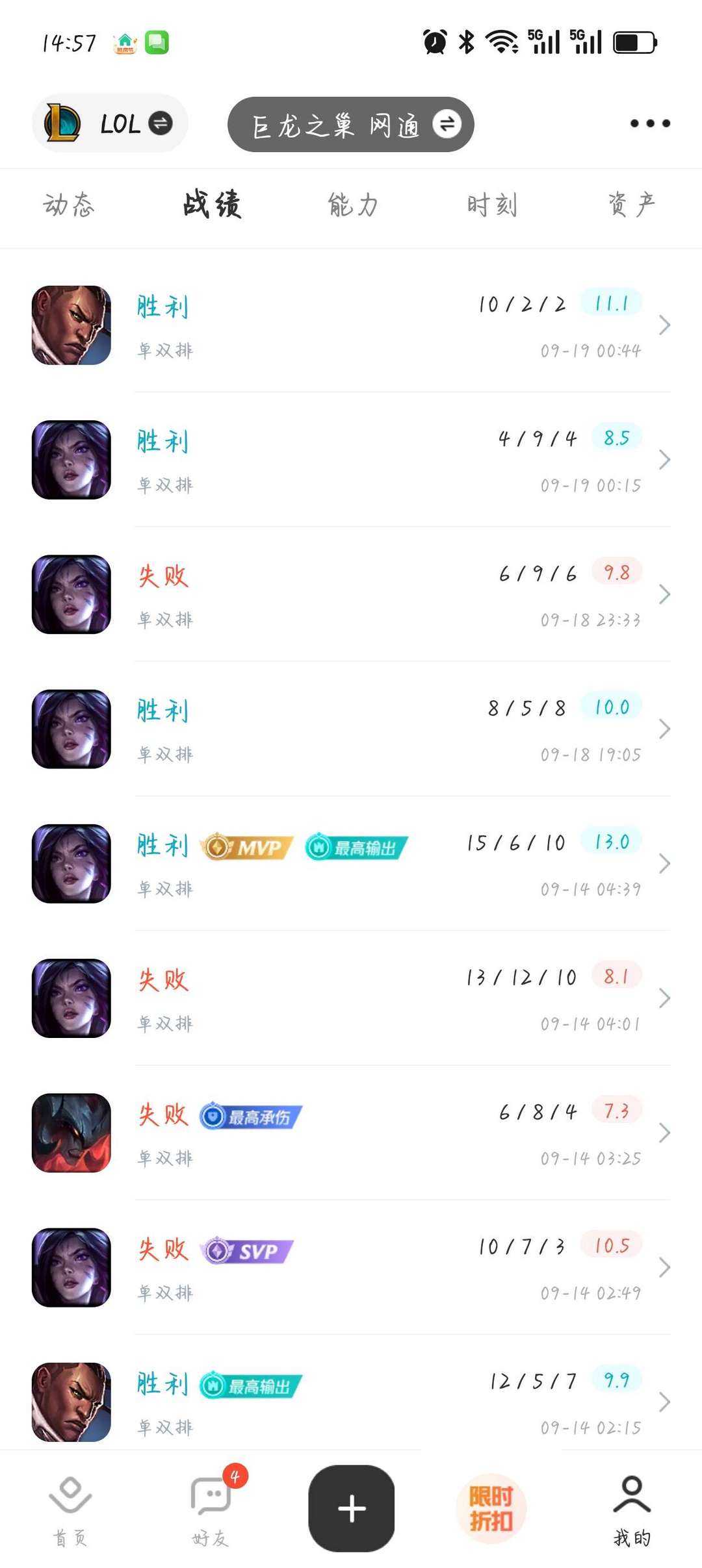Switch game using the LOL selector
702x1568 pixels.
[109, 123]
